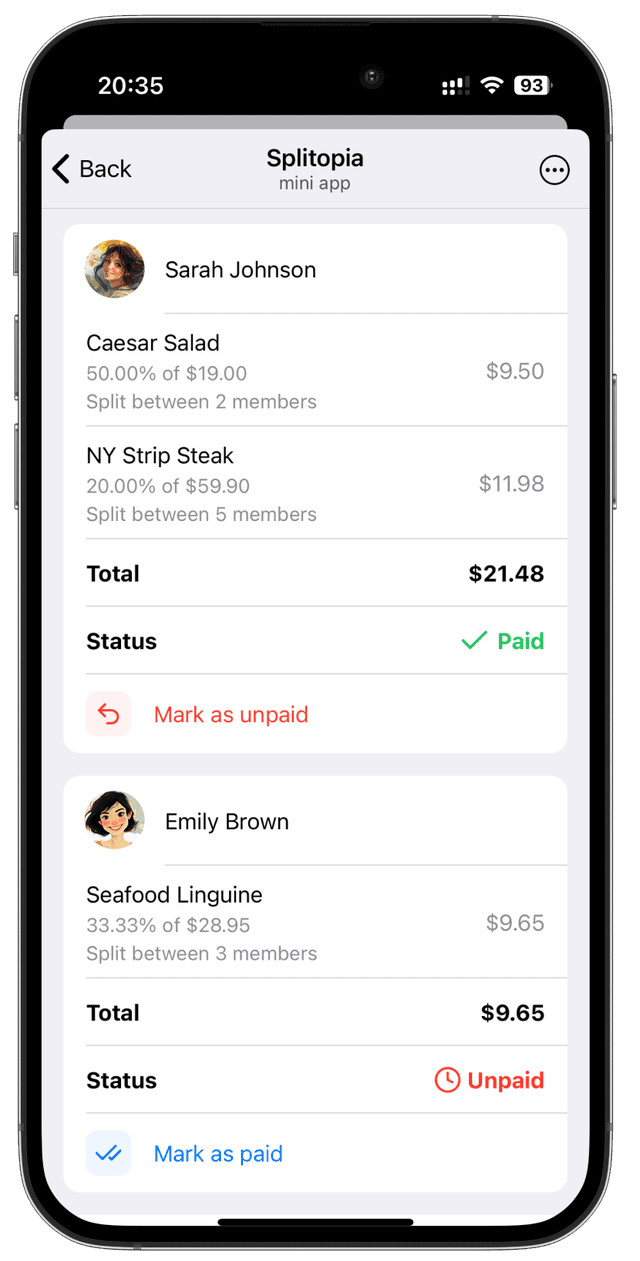The height and width of the screenshot is (1261, 640).
Task: Open the three-dot options menu
Action: click(x=554, y=170)
